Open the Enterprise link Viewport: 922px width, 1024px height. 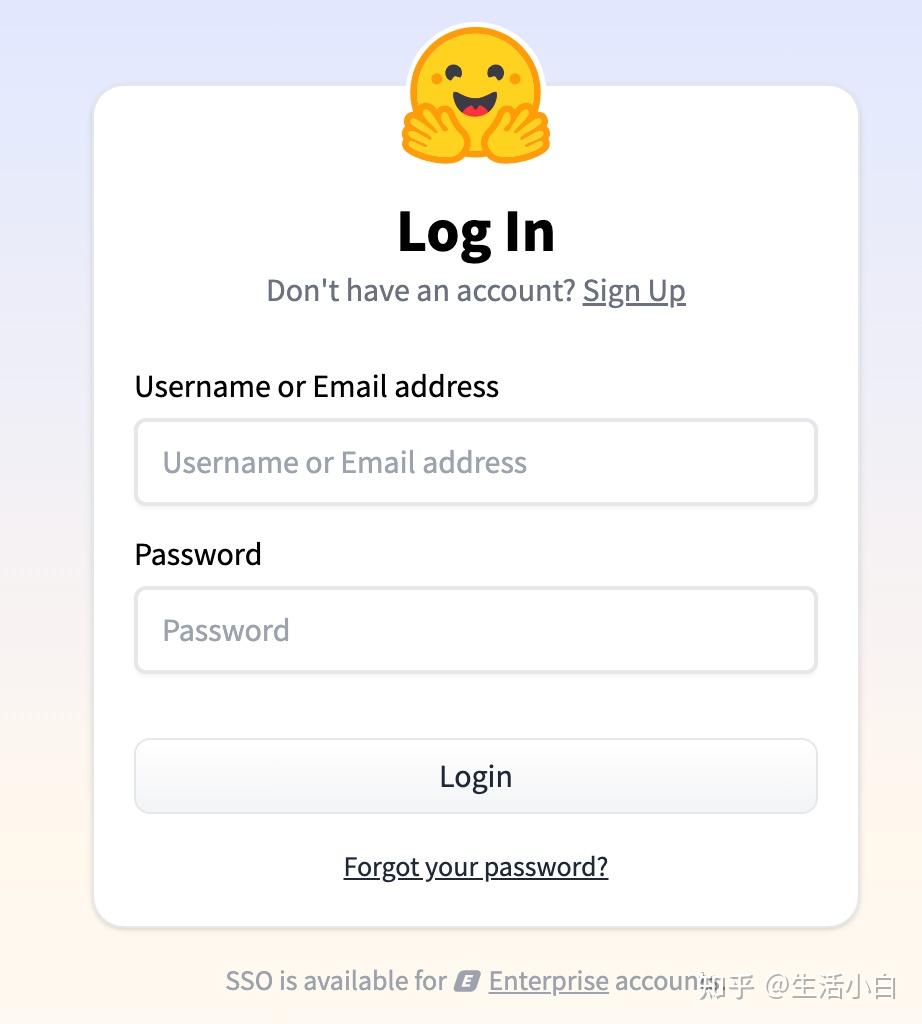pyautogui.click(x=548, y=981)
